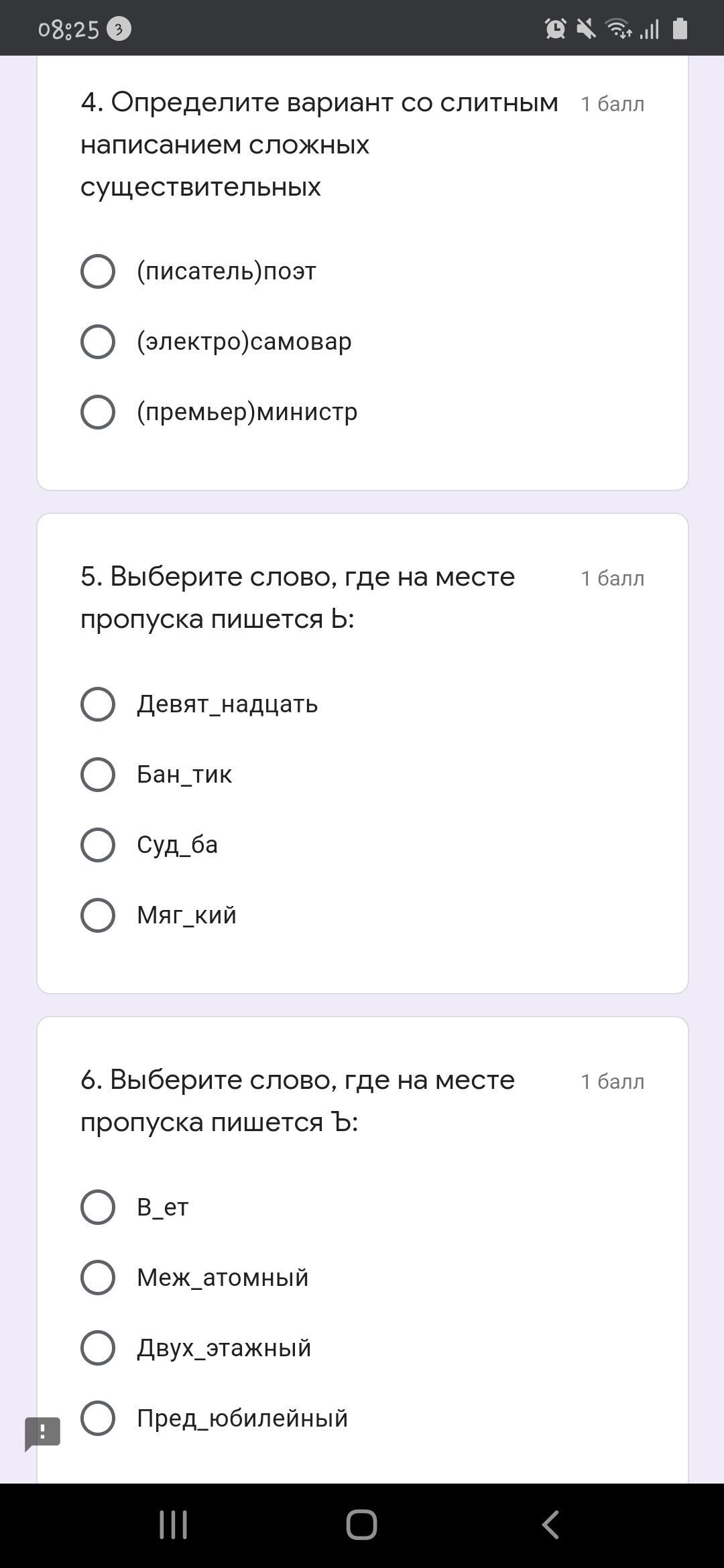Open the report a problem feedback icon

pos(43,1433)
